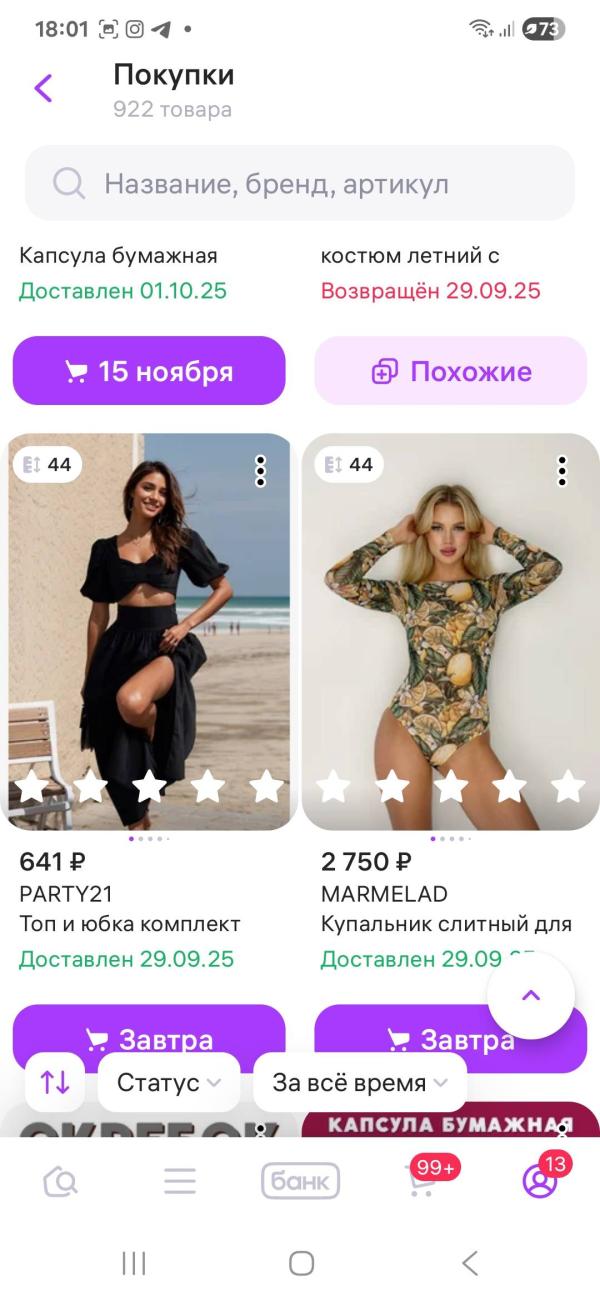The image size is (600, 1299).
Task: Open the sort order arrows button
Action: (55, 1082)
